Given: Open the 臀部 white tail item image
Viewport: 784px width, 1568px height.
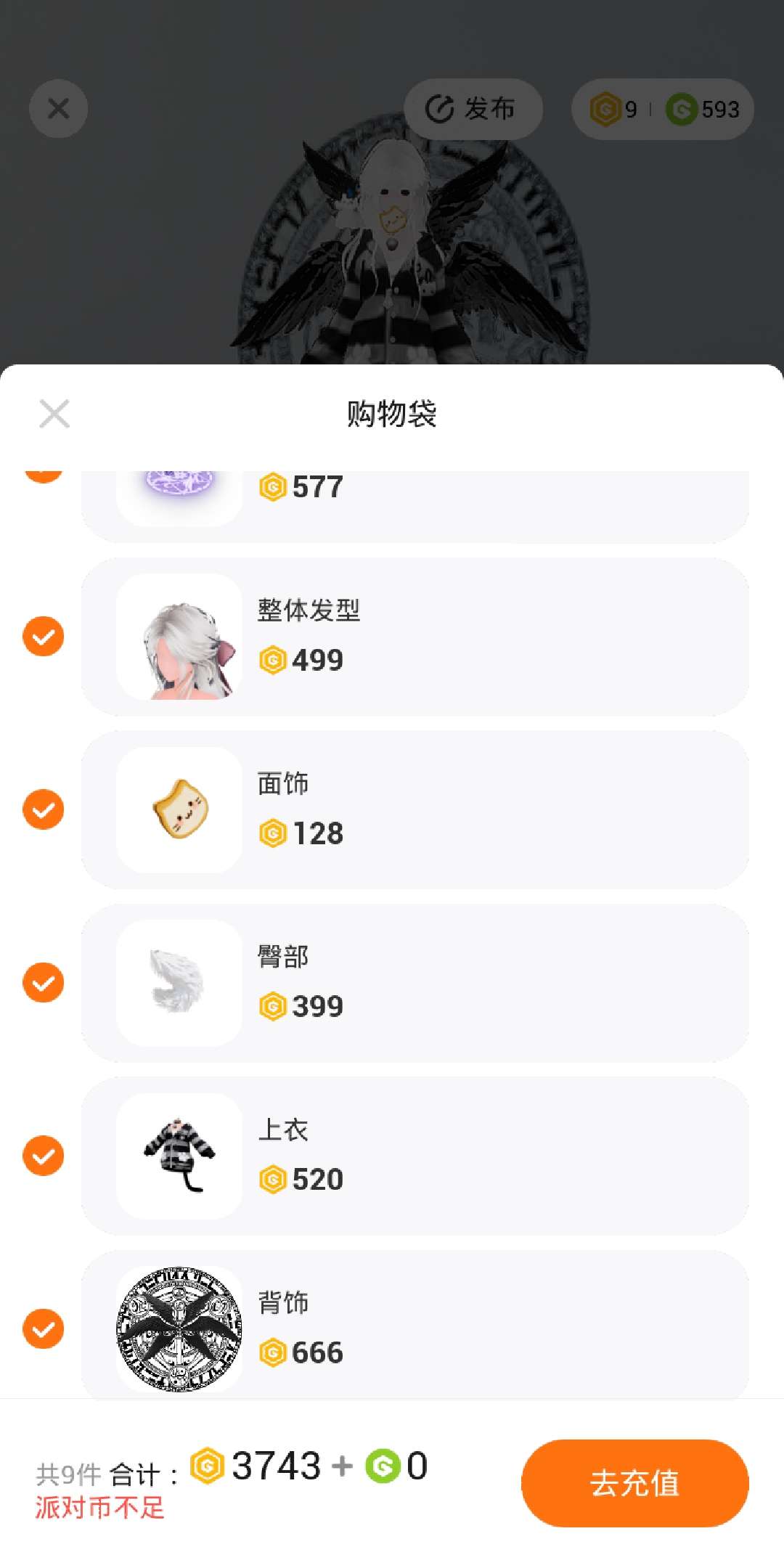Looking at the screenshot, I should 179,983.
